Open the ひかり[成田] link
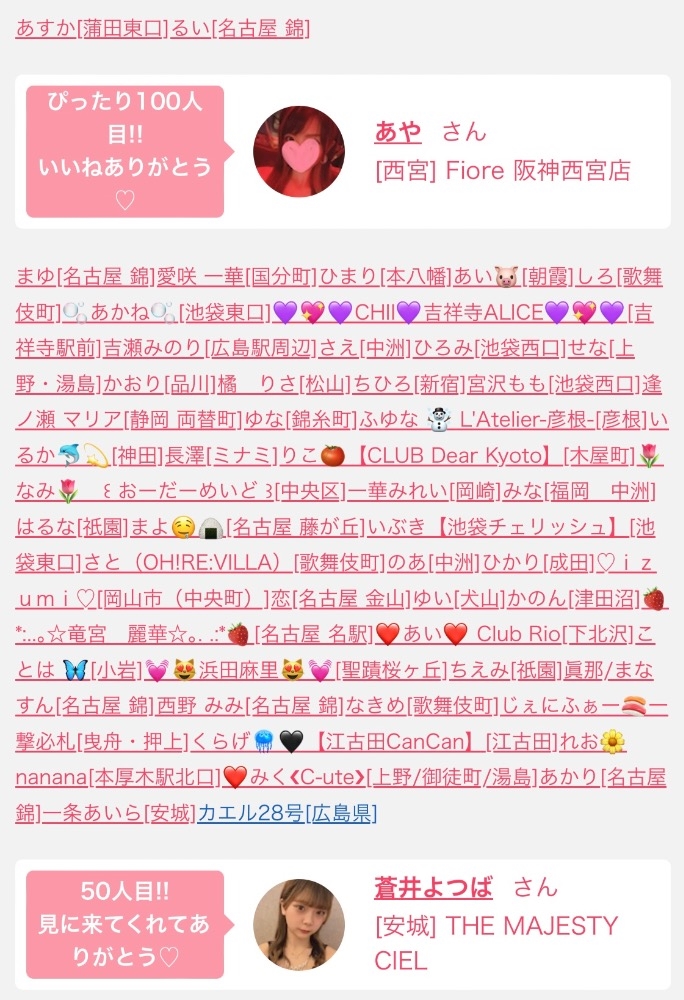This screenshot has width=684, height=1000. (538, 562)
